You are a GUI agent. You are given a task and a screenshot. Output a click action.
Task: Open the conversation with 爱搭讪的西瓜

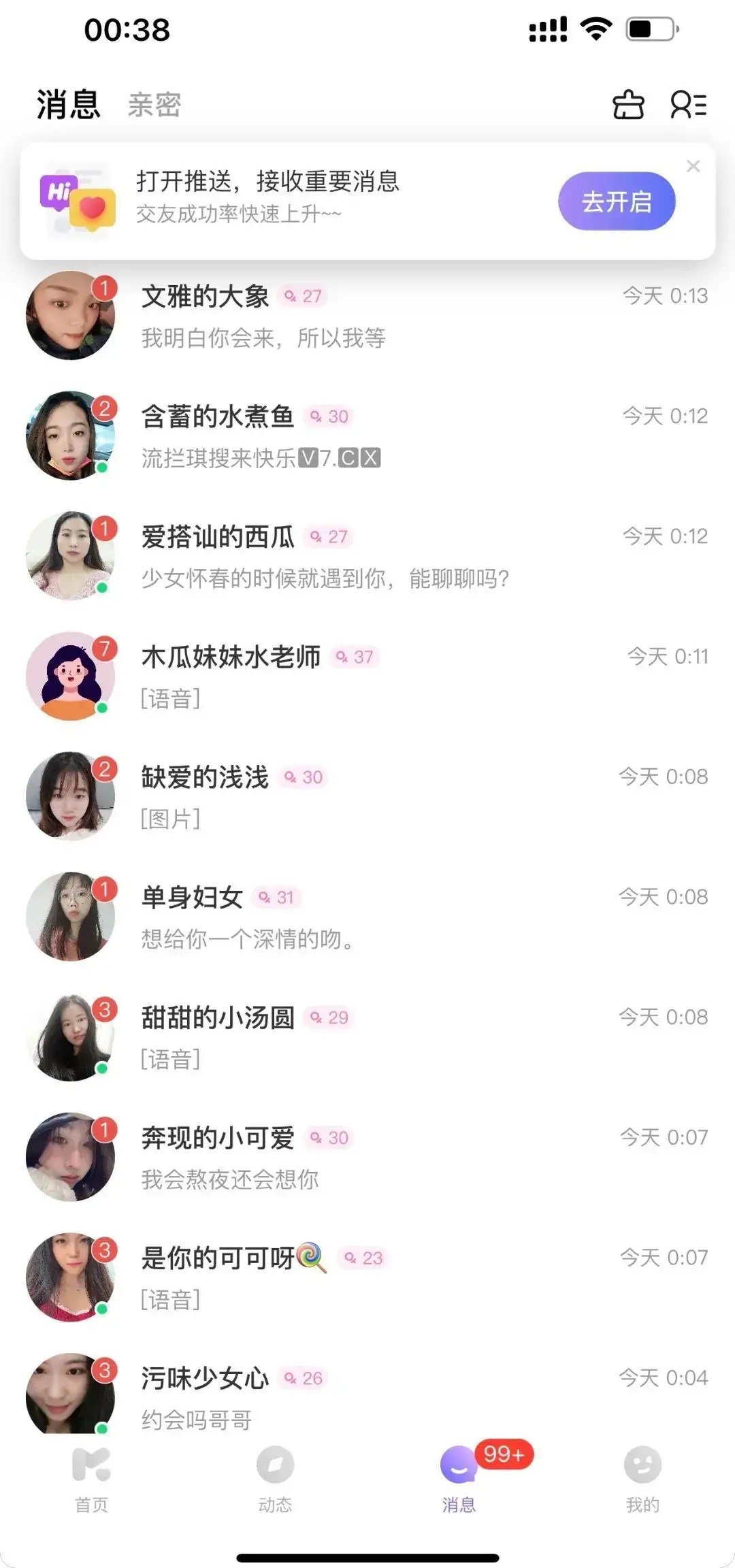tap(367, 557)
